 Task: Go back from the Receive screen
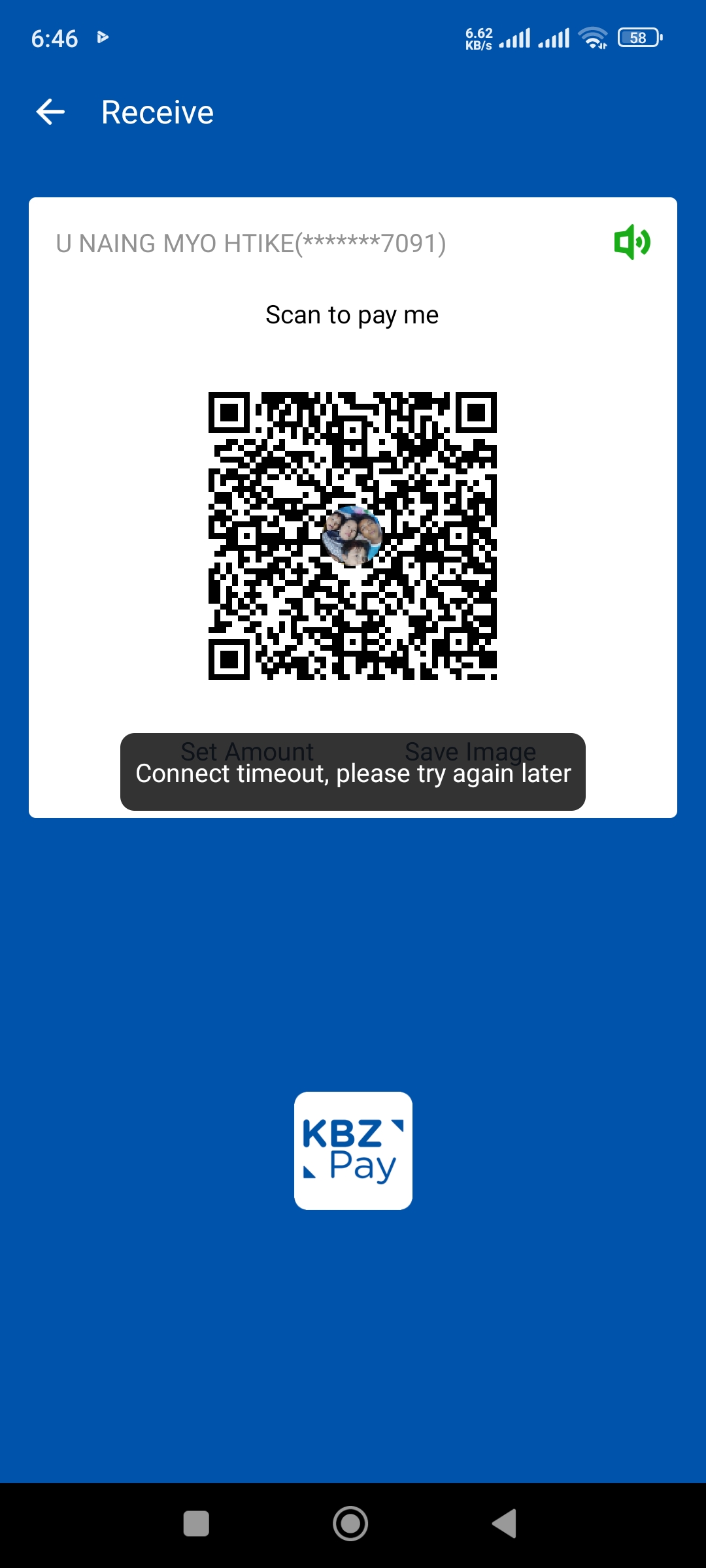tap(50, 112)
